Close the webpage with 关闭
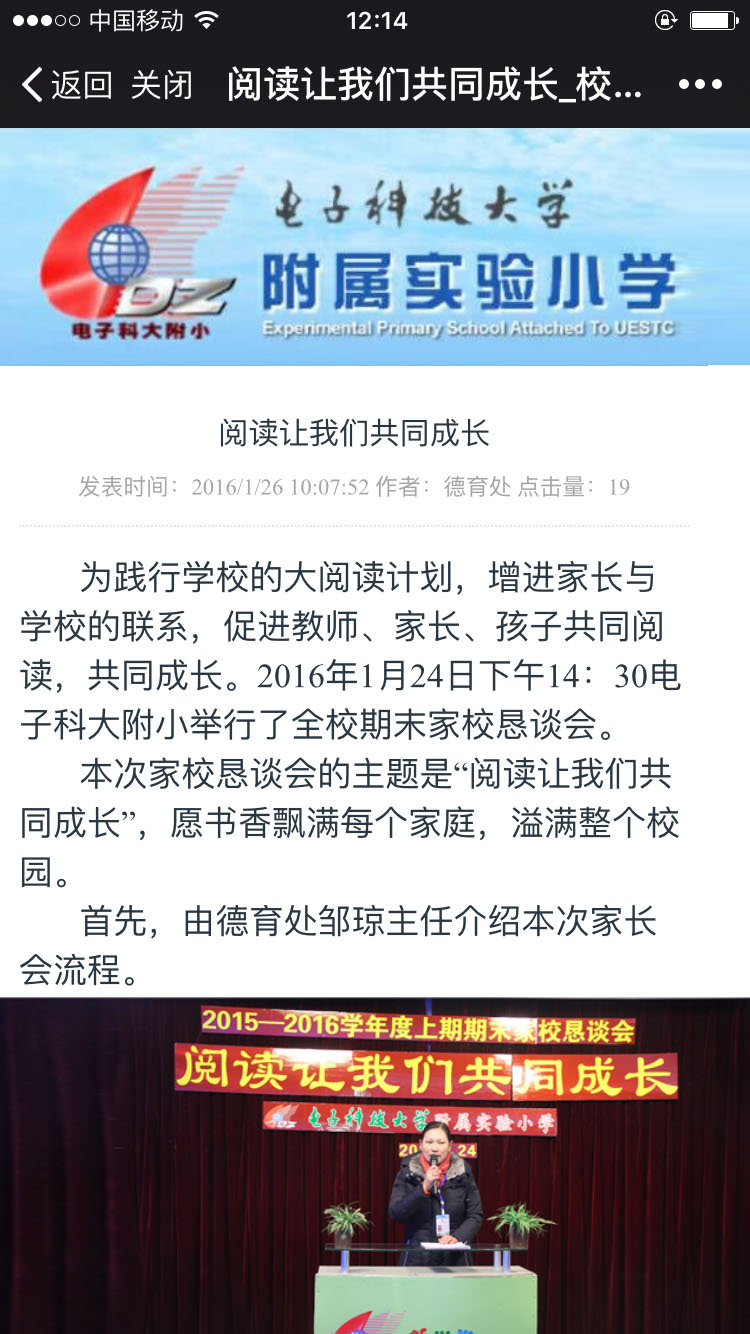This screenshot has height=1334, width=750. (x=161, y=85)
